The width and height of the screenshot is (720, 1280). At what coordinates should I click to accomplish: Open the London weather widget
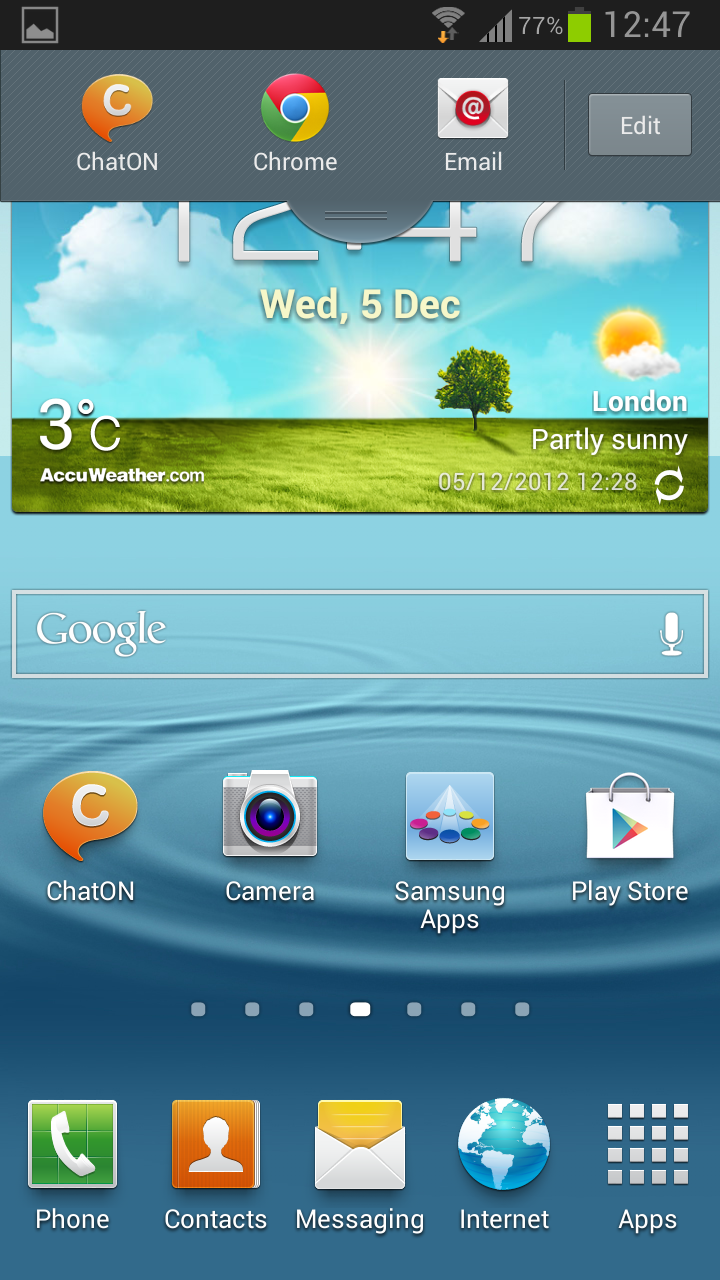pyautogui.click(x=360, y=380)
